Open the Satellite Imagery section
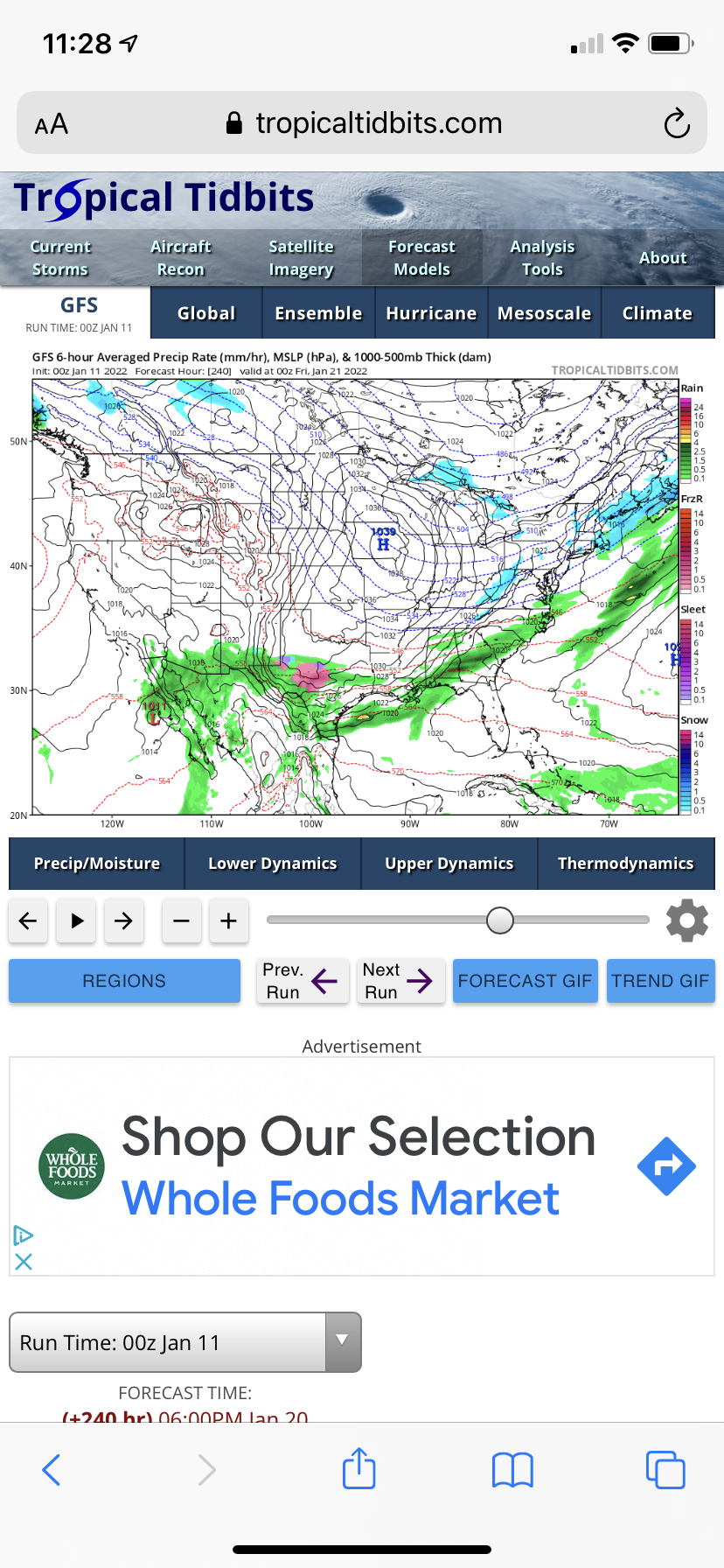 pyautogui.click(x=301, y=258)
